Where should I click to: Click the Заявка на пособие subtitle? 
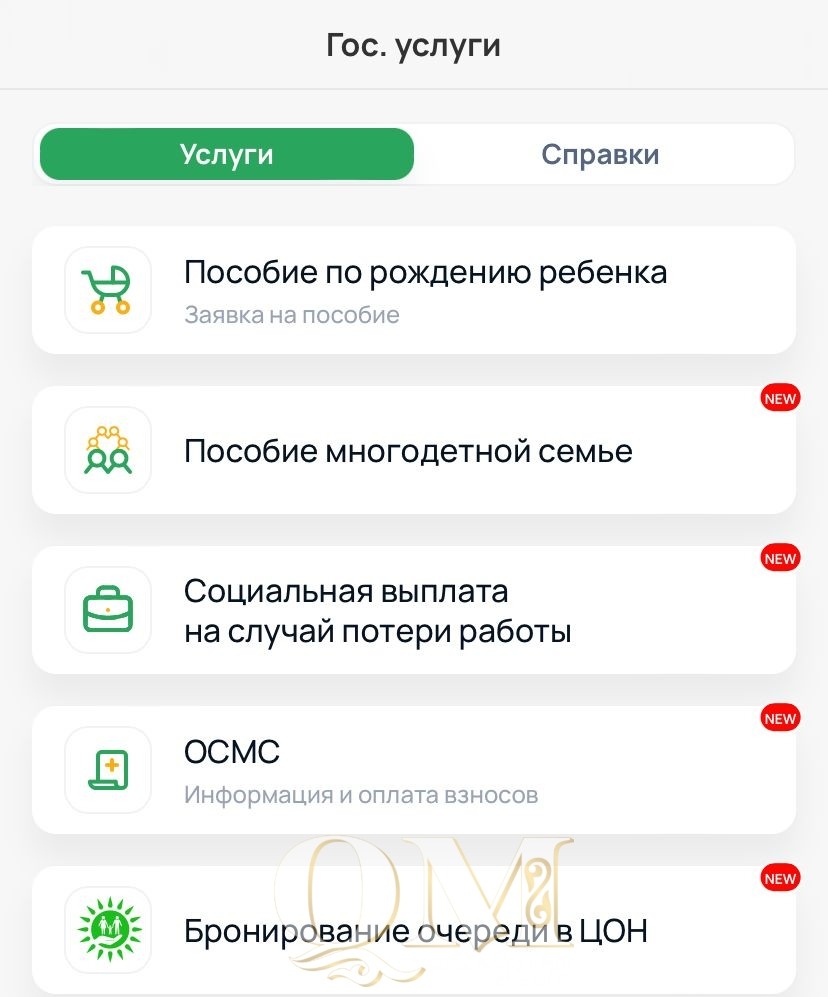[x=291, y=314]
